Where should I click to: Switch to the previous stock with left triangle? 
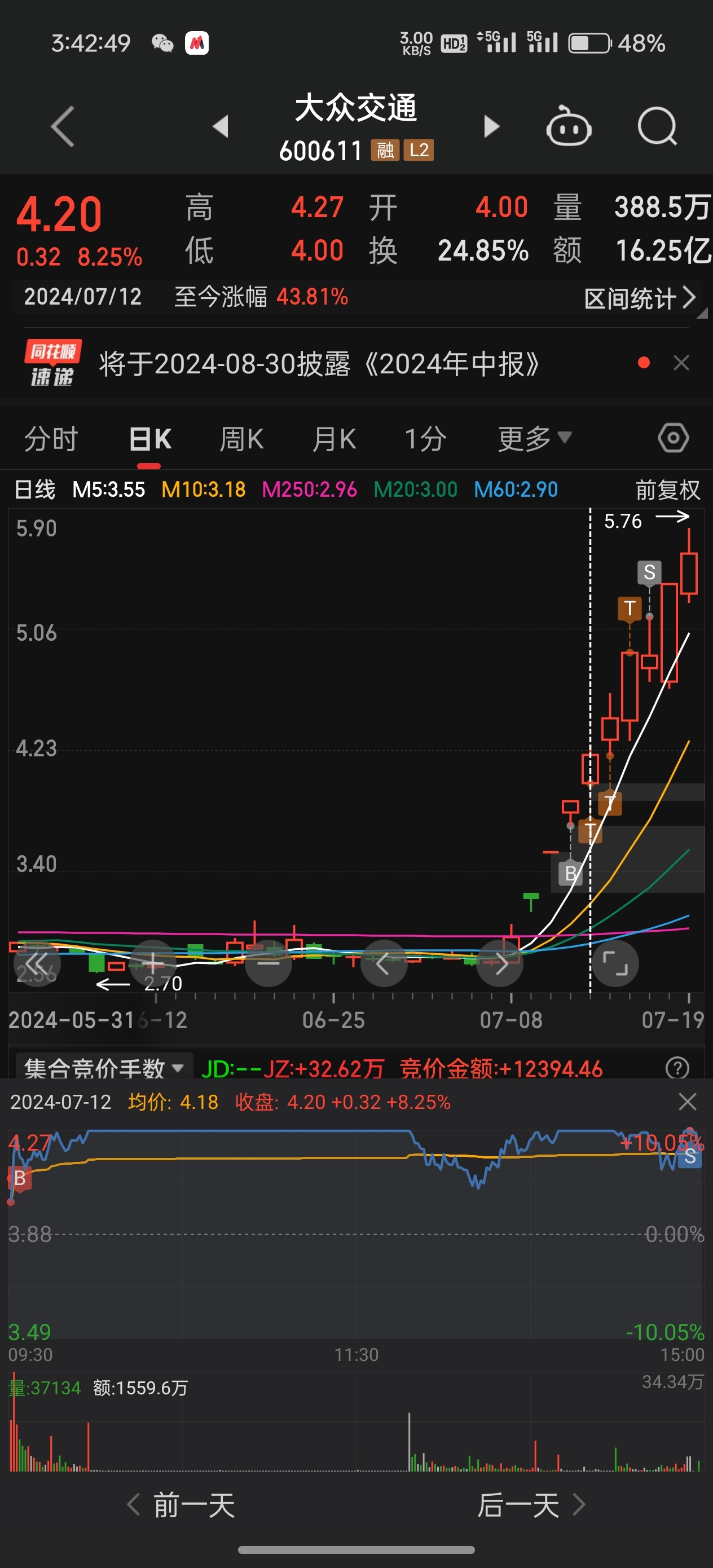[221, 126]
